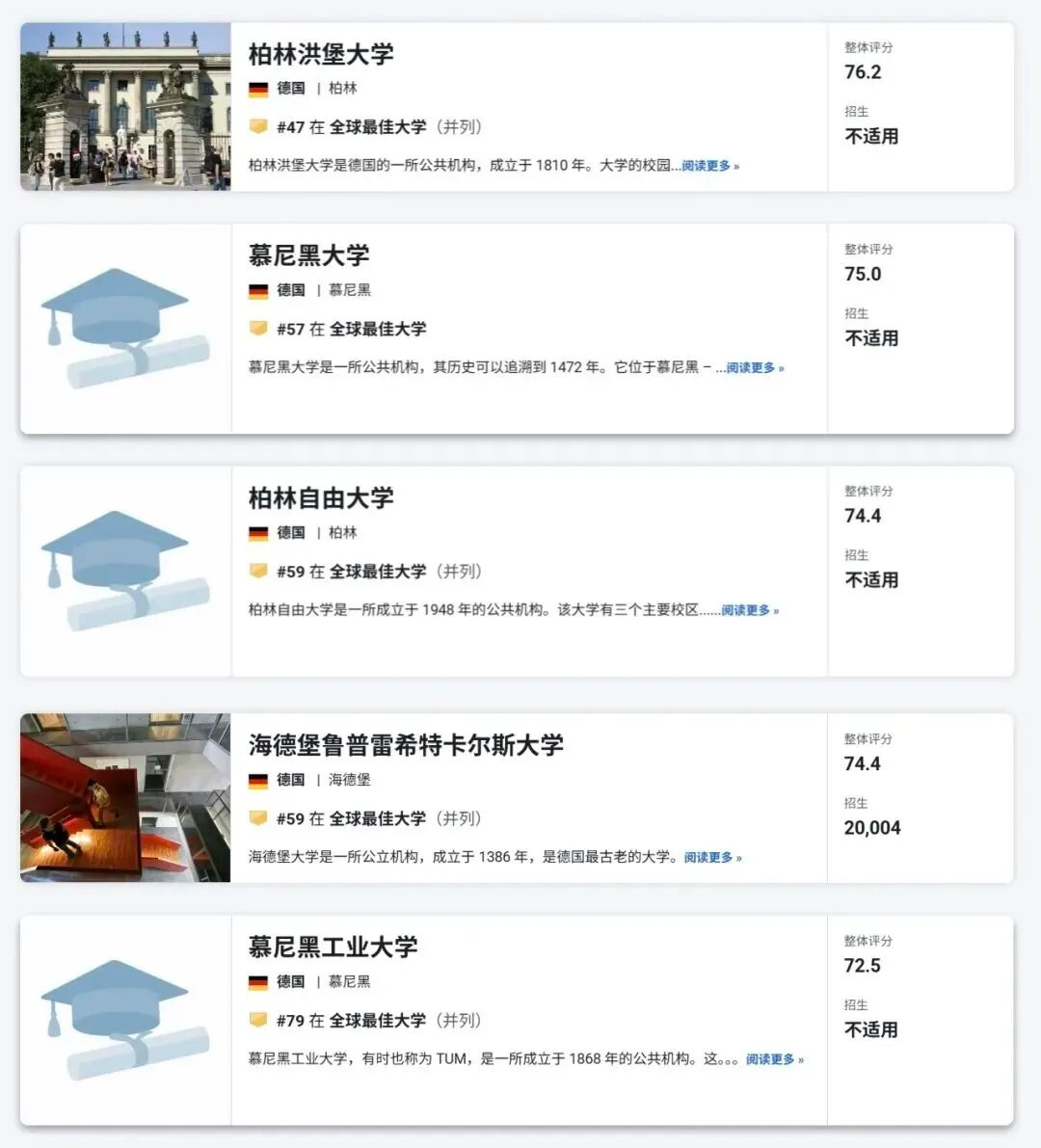
Task: Click the ranking badge icon next to #47
Action: point(256,126)
